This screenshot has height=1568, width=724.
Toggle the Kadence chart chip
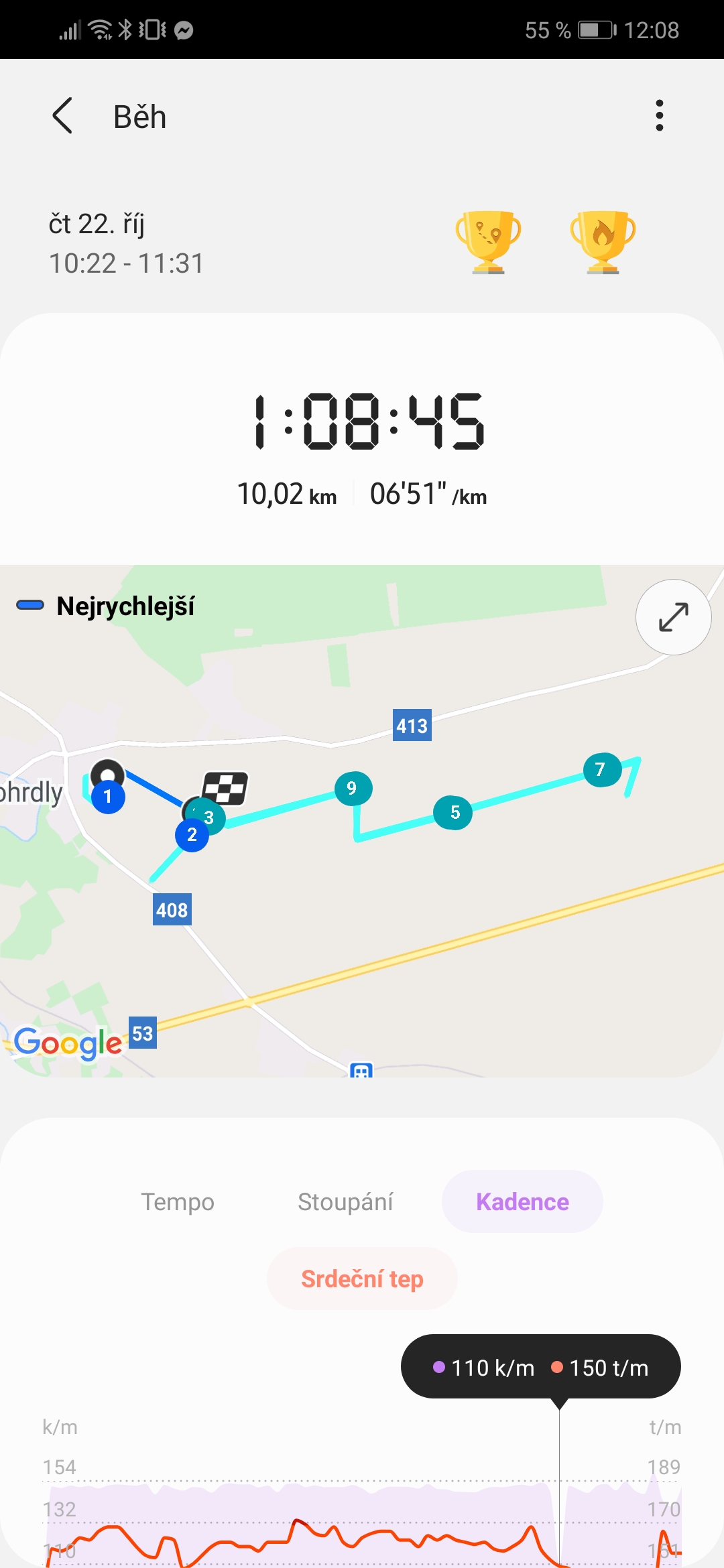coord(522,1201)
